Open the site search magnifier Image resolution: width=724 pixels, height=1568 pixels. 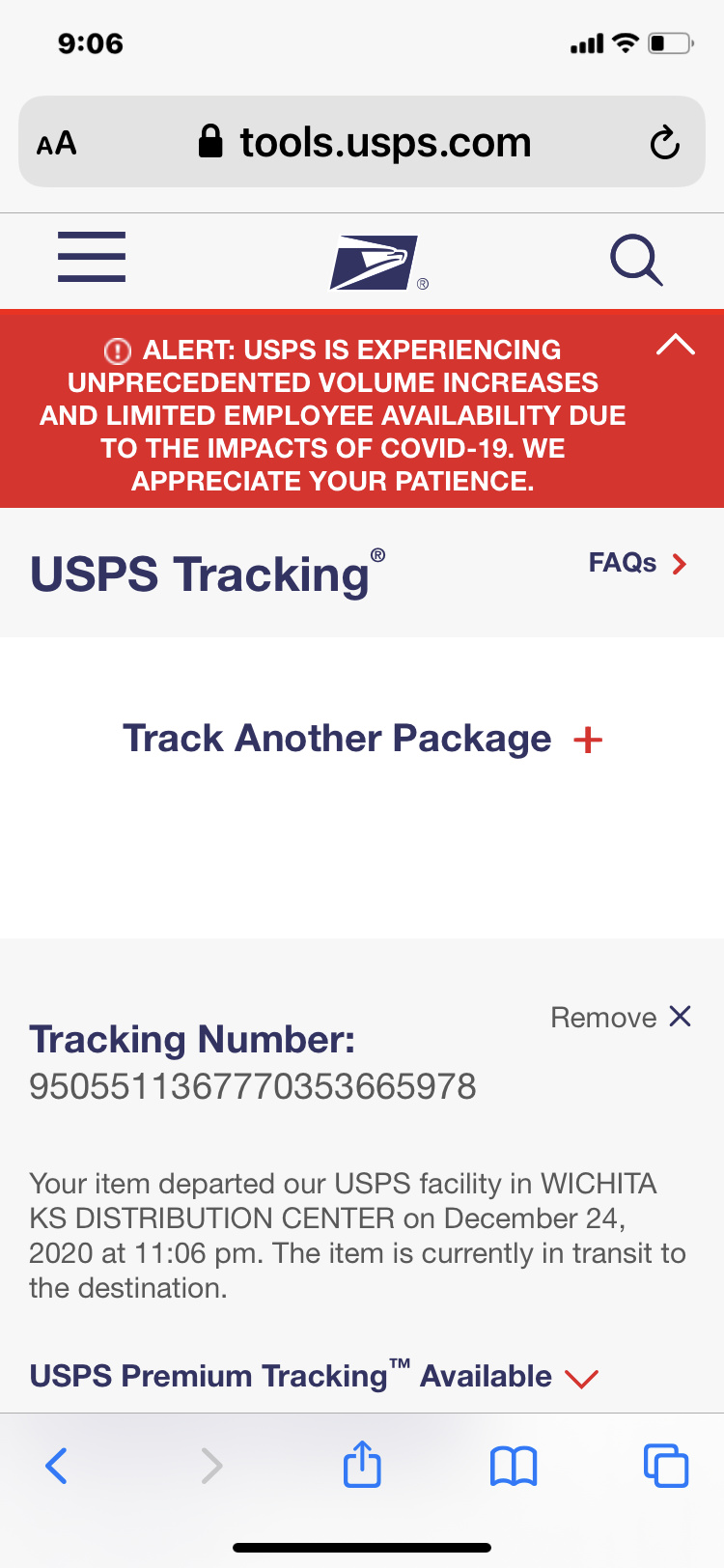(x=637, y=260)
